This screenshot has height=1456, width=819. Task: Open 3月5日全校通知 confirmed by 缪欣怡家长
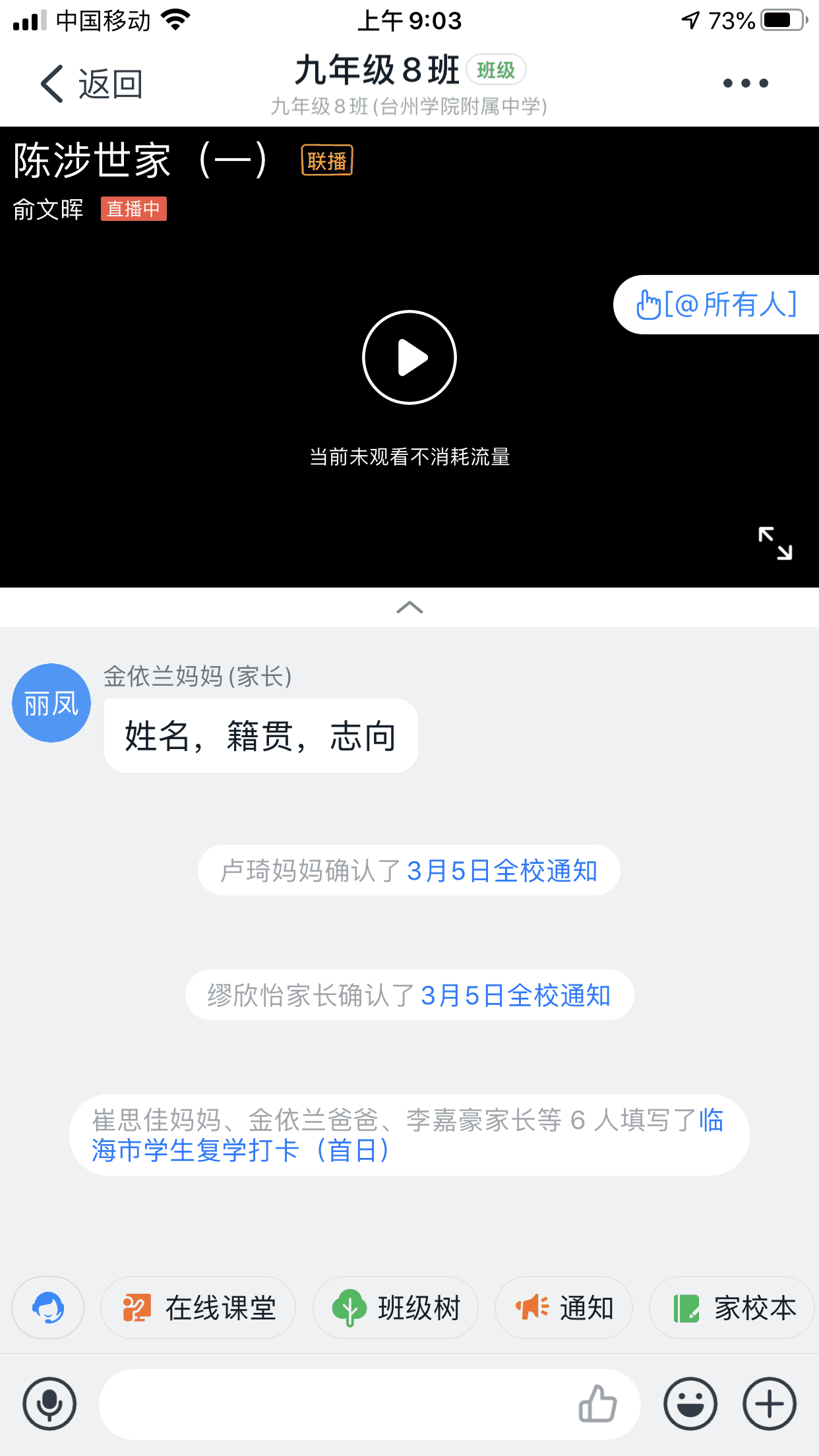[x=515, y=996]
